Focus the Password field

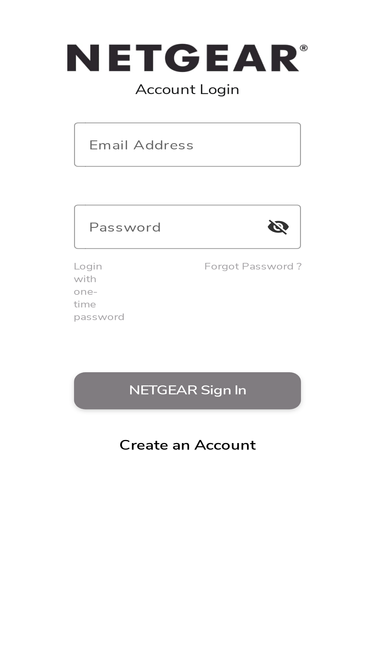coord(187,227)
